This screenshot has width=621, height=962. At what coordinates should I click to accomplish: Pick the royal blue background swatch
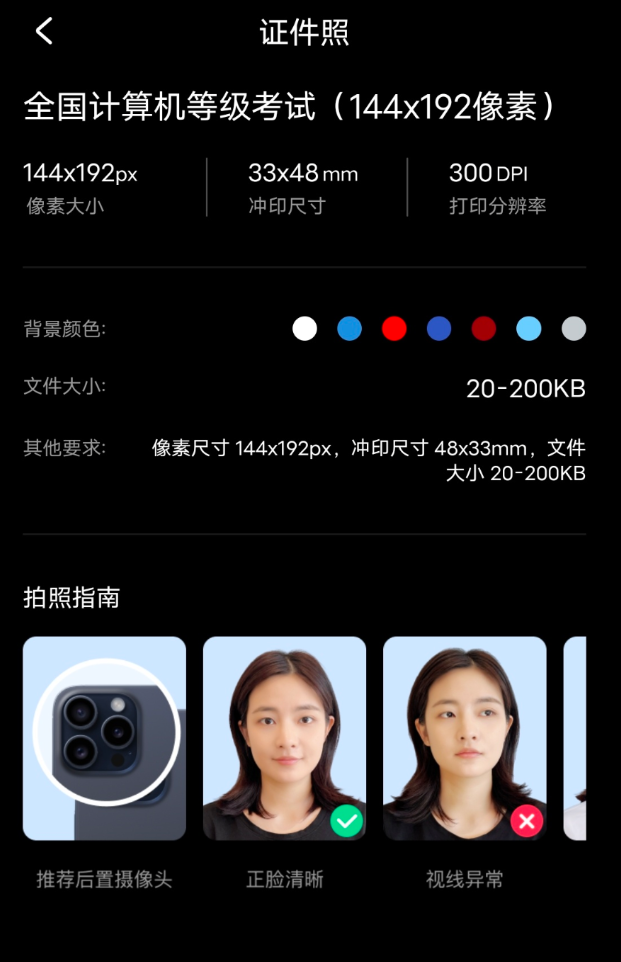[x=439, y=329]
